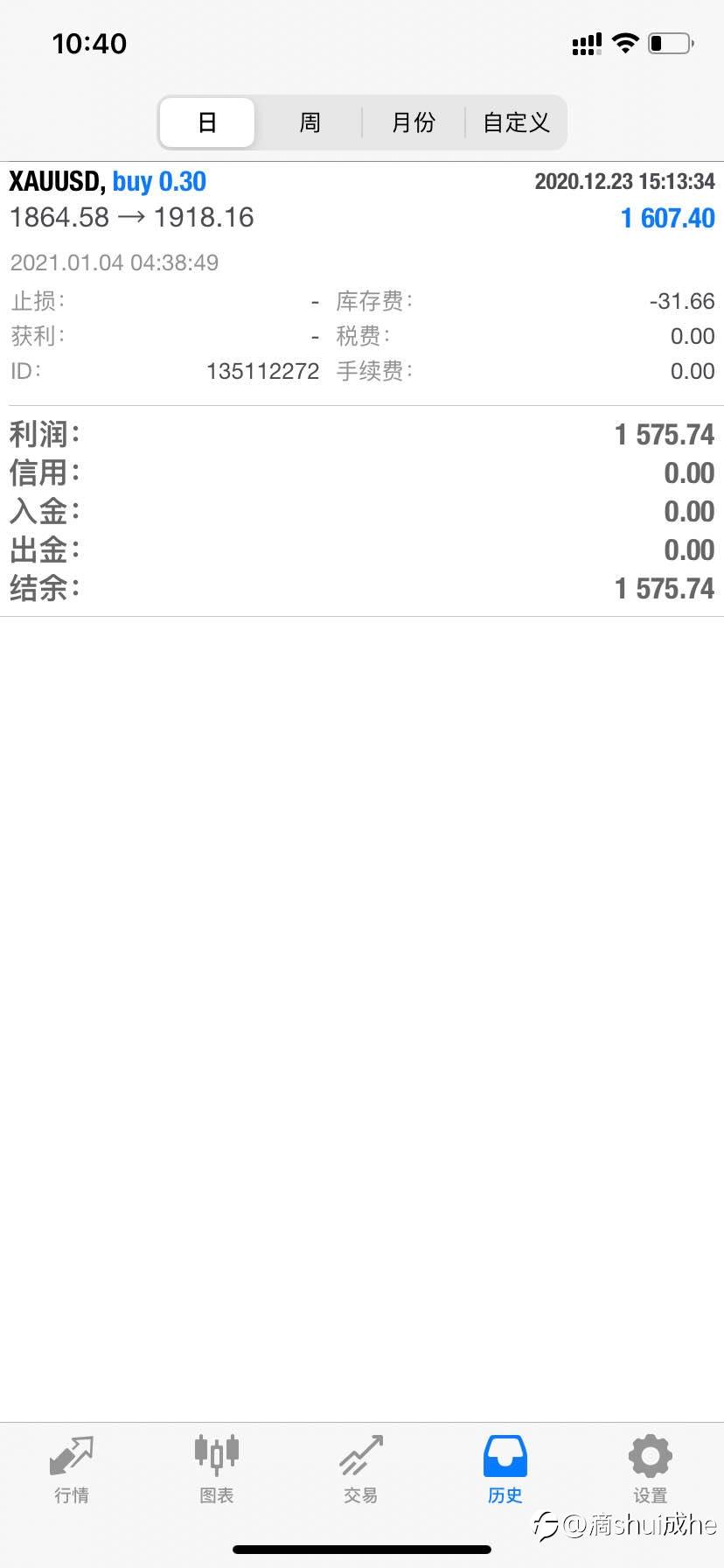
Task: Go to the 图表 chart tab
Action: pyautogui.click(x=216, y=1470)
